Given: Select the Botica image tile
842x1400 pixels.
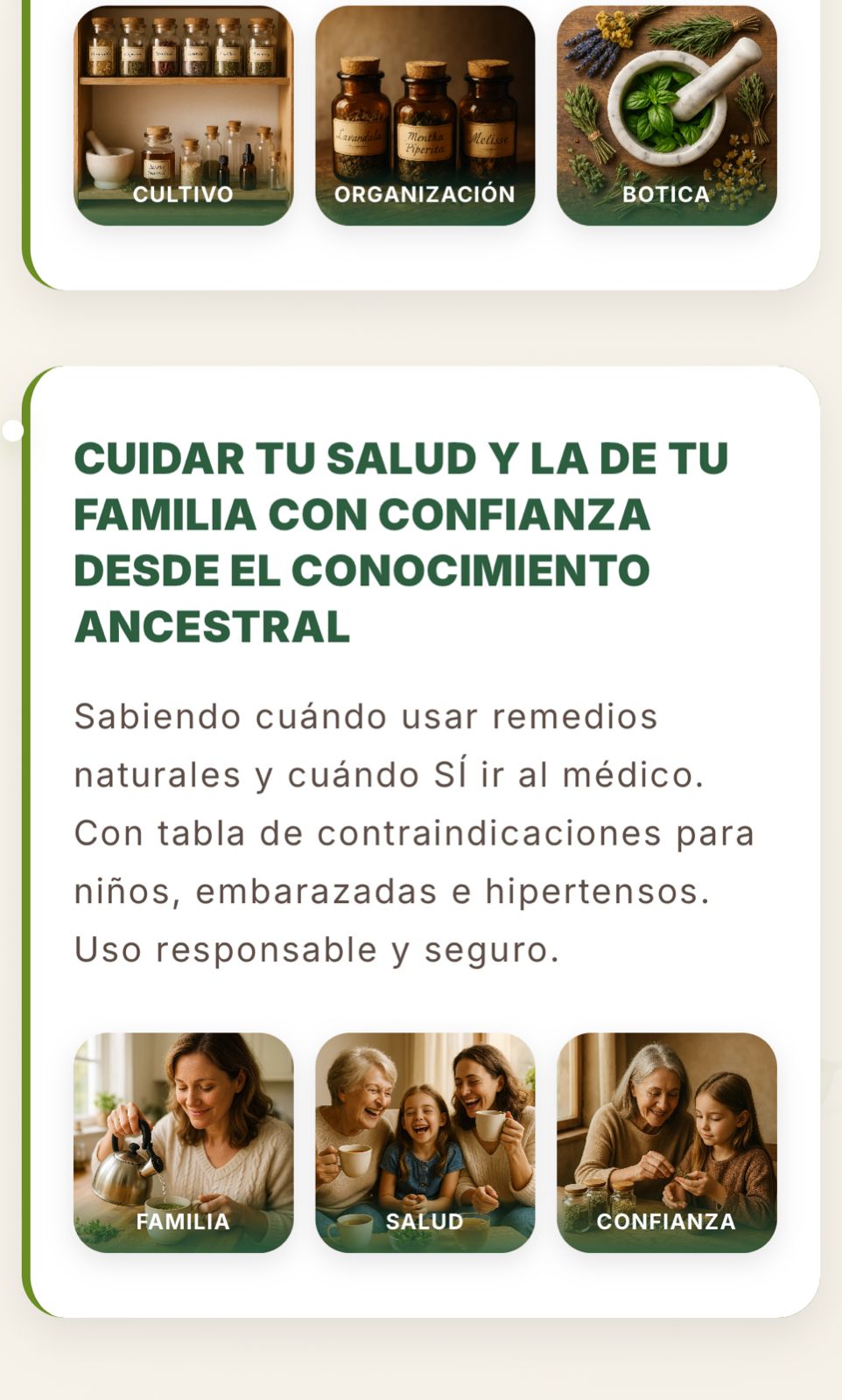Looking at the screenshot, I should click(666, 115).
